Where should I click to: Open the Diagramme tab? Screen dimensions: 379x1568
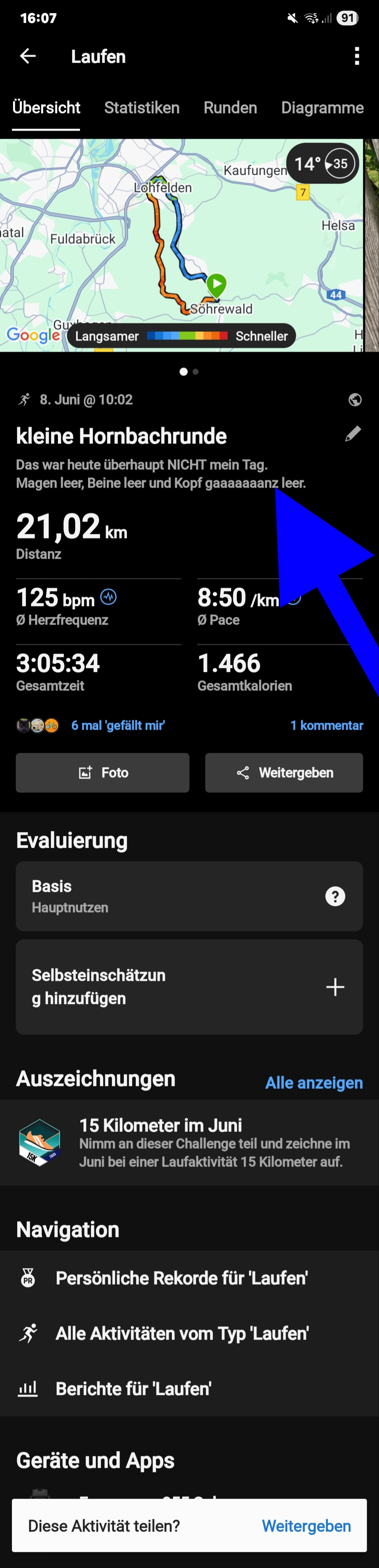(x=322, y=108)
